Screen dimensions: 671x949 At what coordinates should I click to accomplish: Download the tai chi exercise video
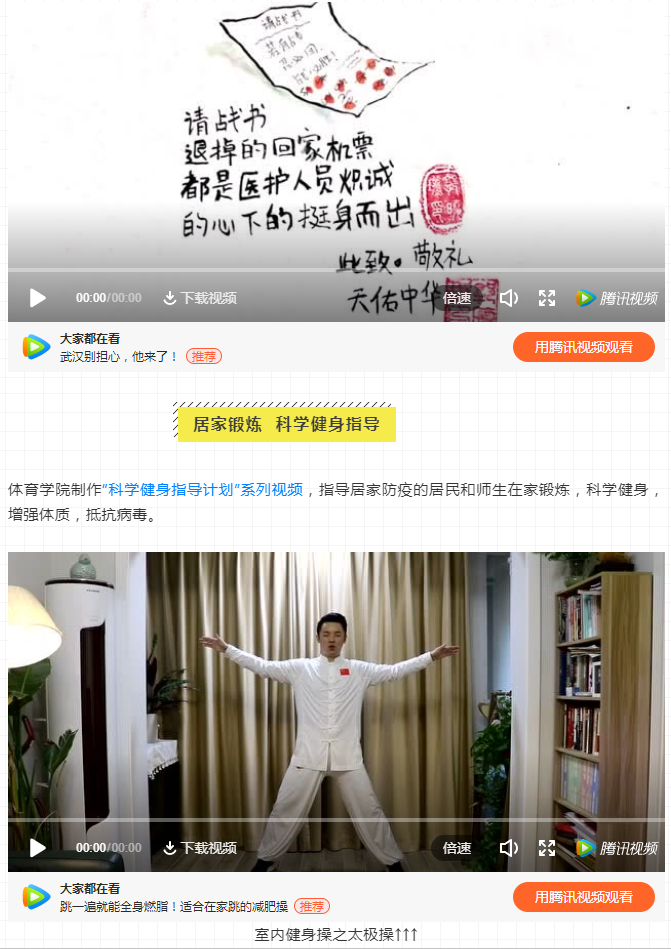coord(200,848)
